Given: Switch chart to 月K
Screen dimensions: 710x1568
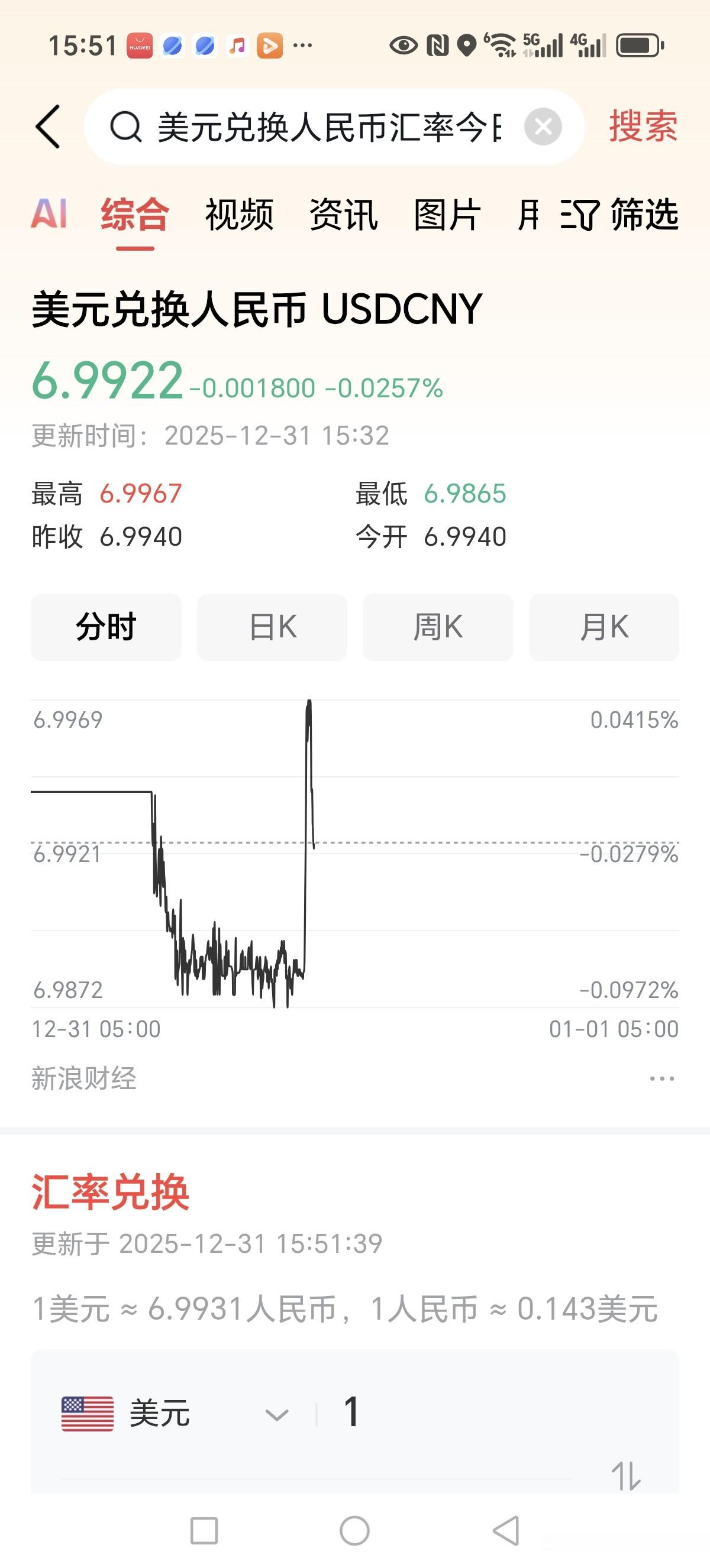Looking at the screenshot, I should coord(604,627).
